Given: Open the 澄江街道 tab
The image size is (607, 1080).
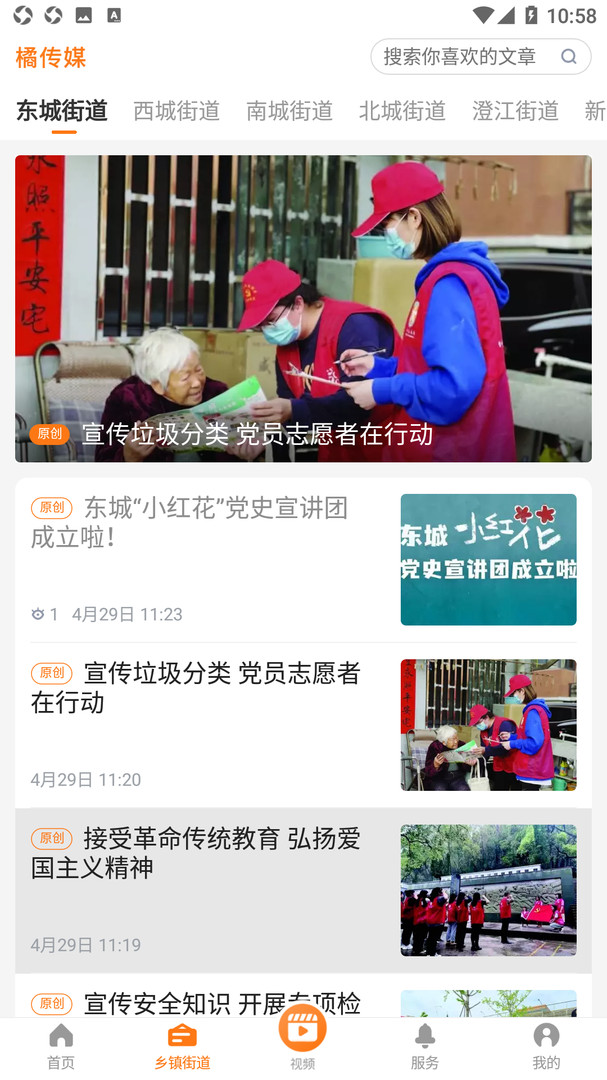Looking at the screenshot, I should (515, 111).
